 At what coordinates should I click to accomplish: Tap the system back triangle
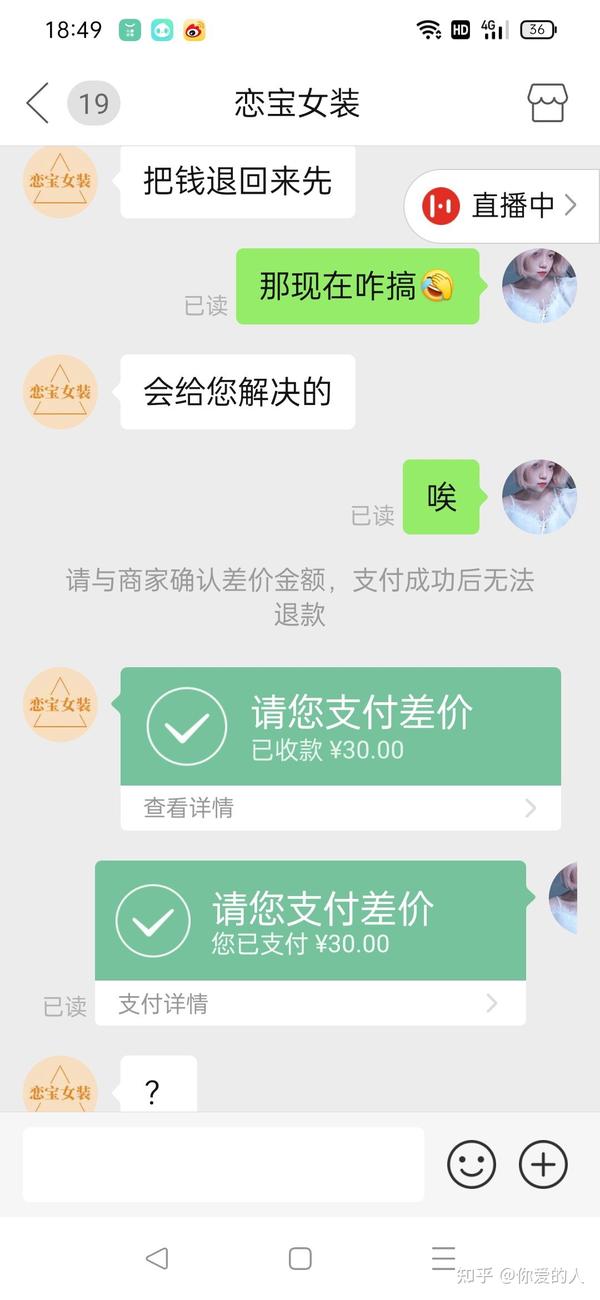[156, 1258]
